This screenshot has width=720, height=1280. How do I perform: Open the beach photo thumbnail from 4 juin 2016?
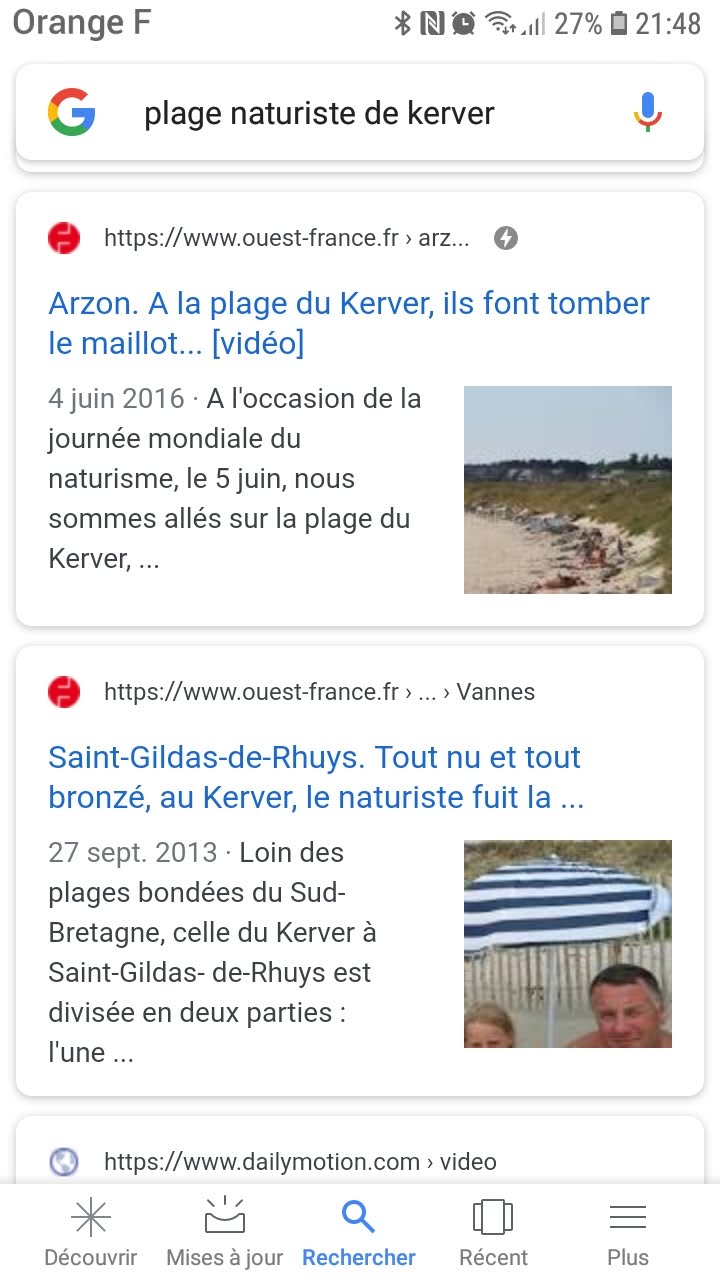(x=567, y=490)
